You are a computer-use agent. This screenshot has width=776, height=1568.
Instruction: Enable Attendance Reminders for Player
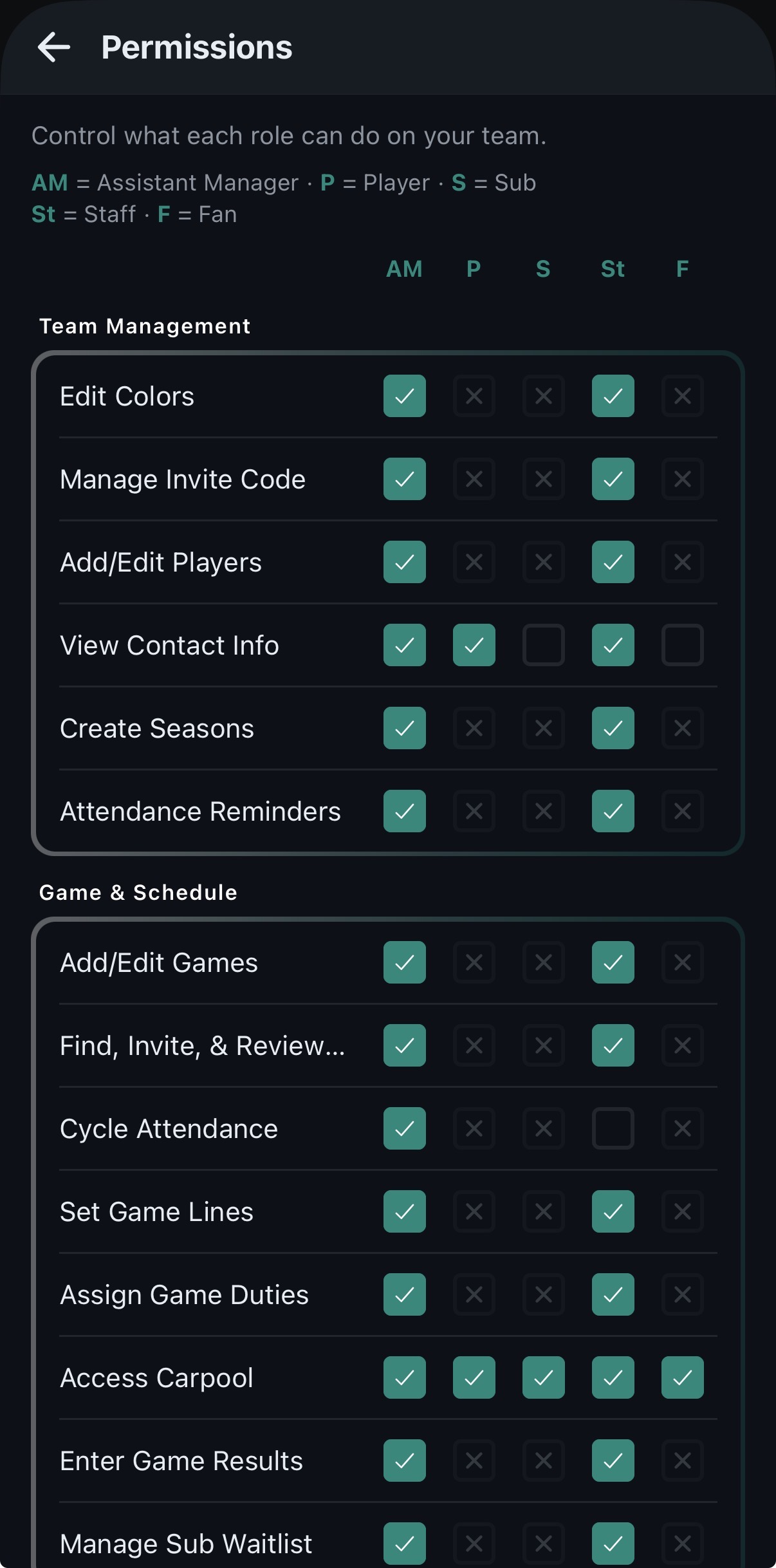474,811
